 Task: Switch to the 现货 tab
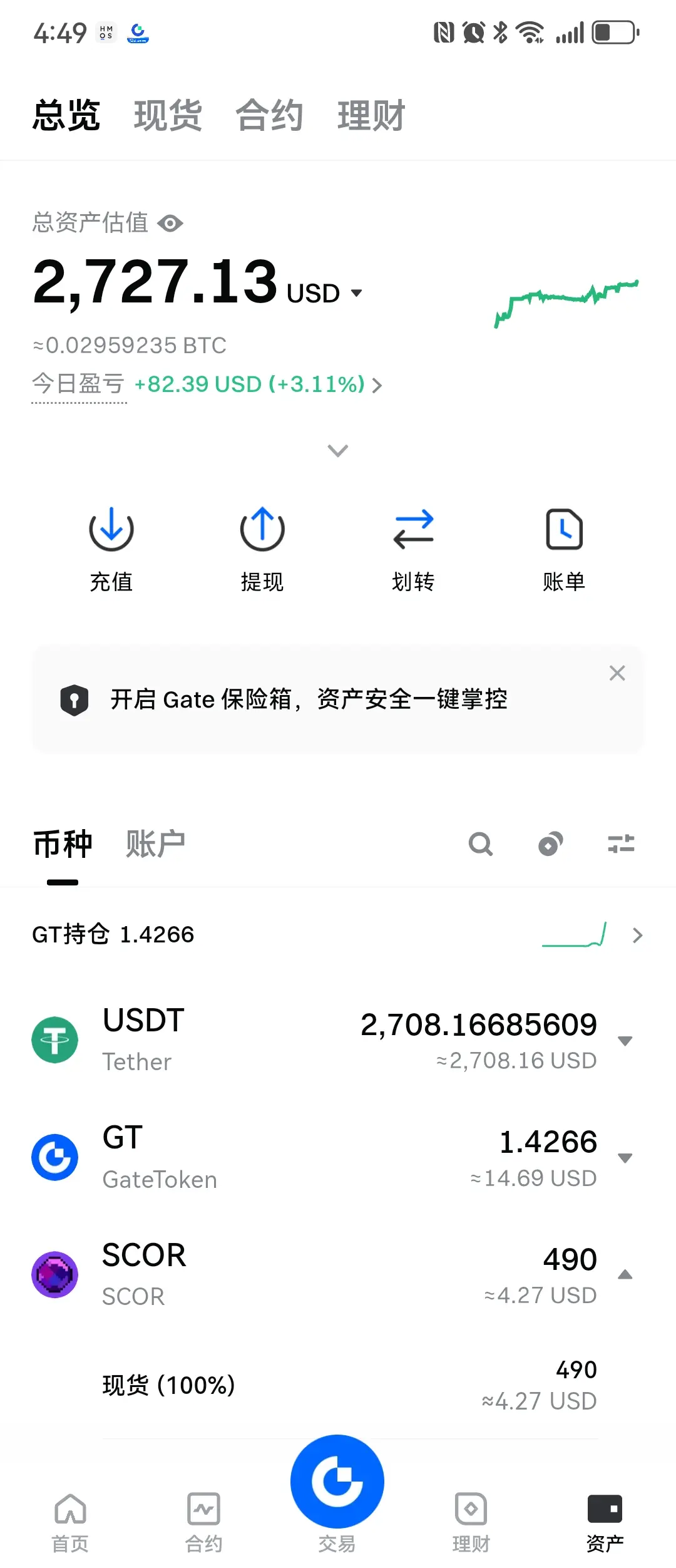click(168, 116)
